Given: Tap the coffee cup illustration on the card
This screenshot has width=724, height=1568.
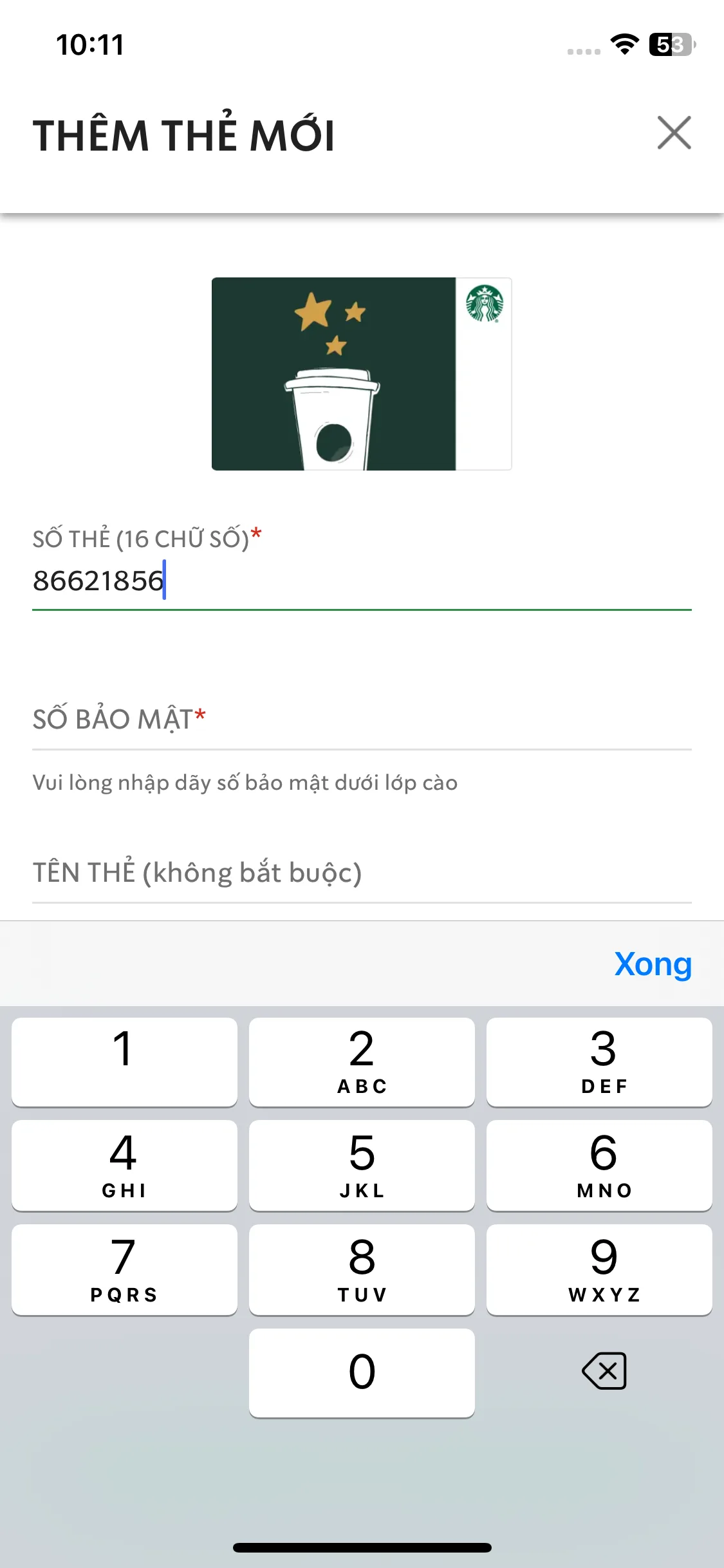Looking at the screenshot, I should coord(331,418).
